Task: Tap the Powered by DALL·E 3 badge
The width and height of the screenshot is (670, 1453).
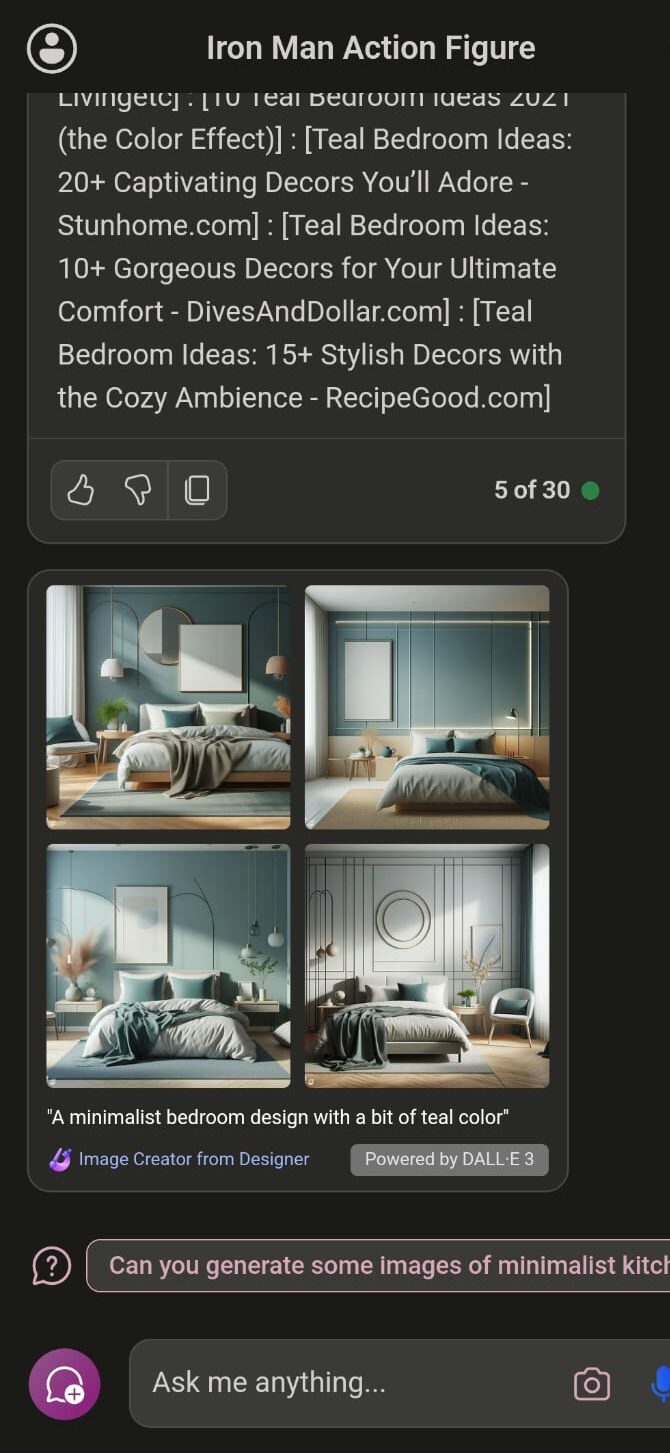Action: pyautogui.click(x=449, y=1159)
